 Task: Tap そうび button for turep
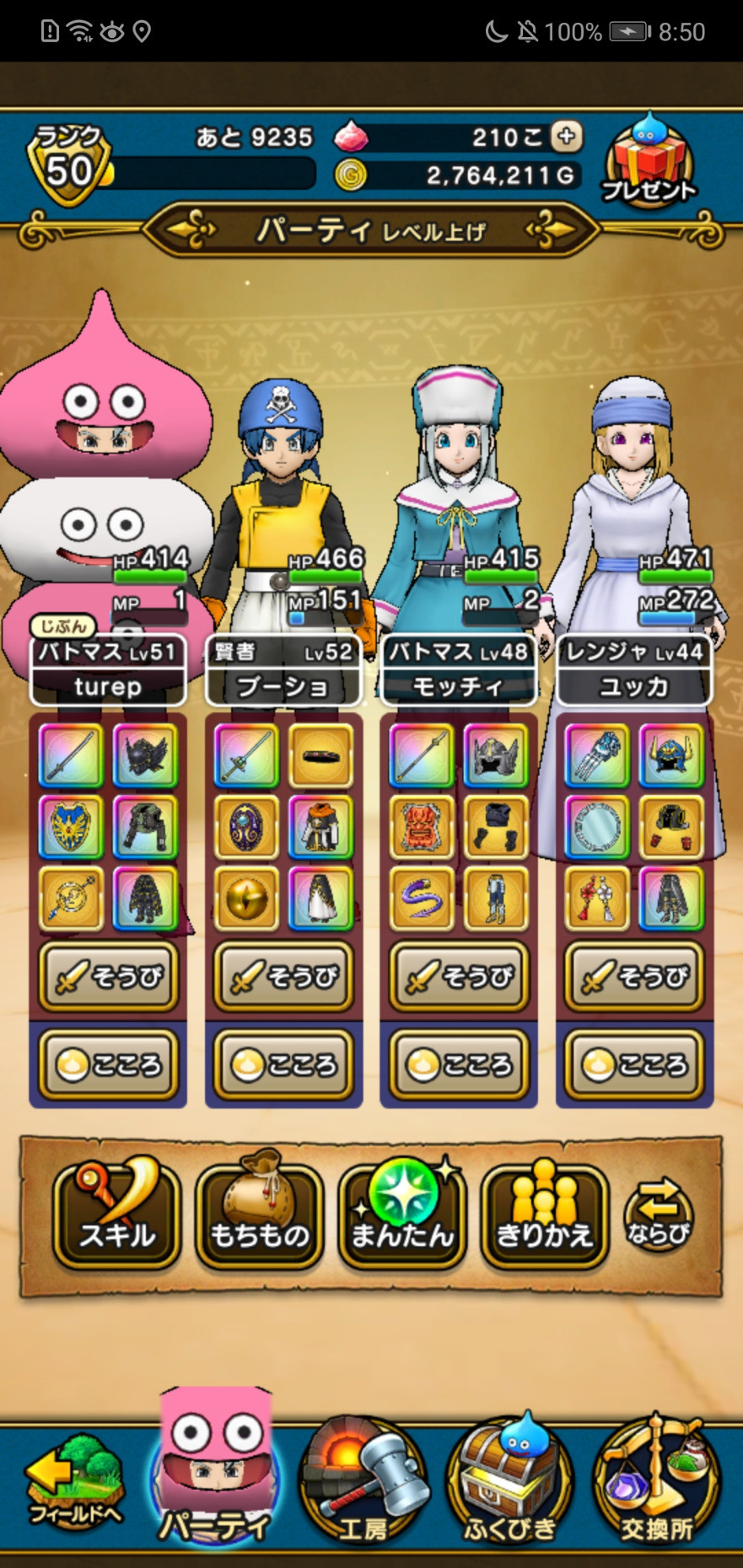pyautogui.click(x=108, y=976)
